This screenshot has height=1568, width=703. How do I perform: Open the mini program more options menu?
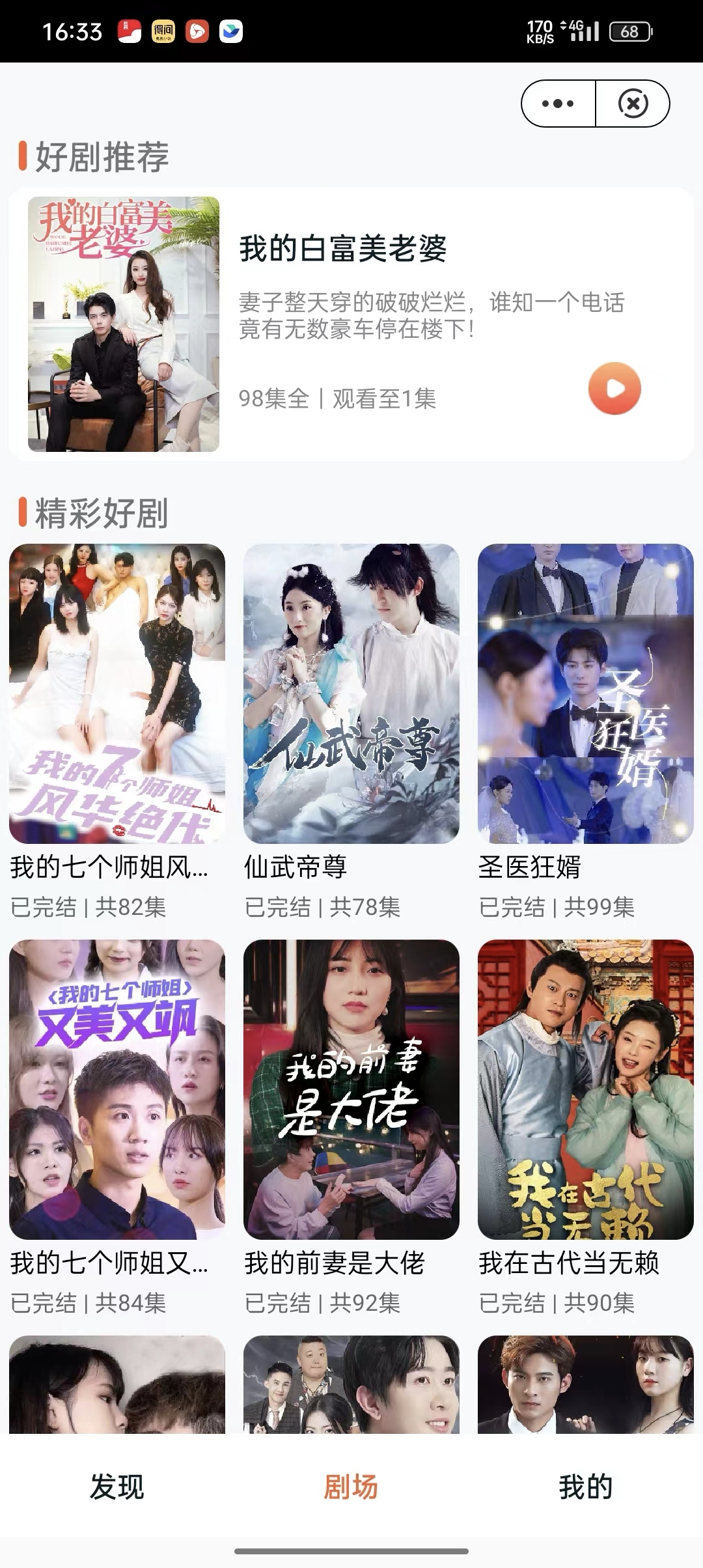pyautogui.click(x=558, y=104)
